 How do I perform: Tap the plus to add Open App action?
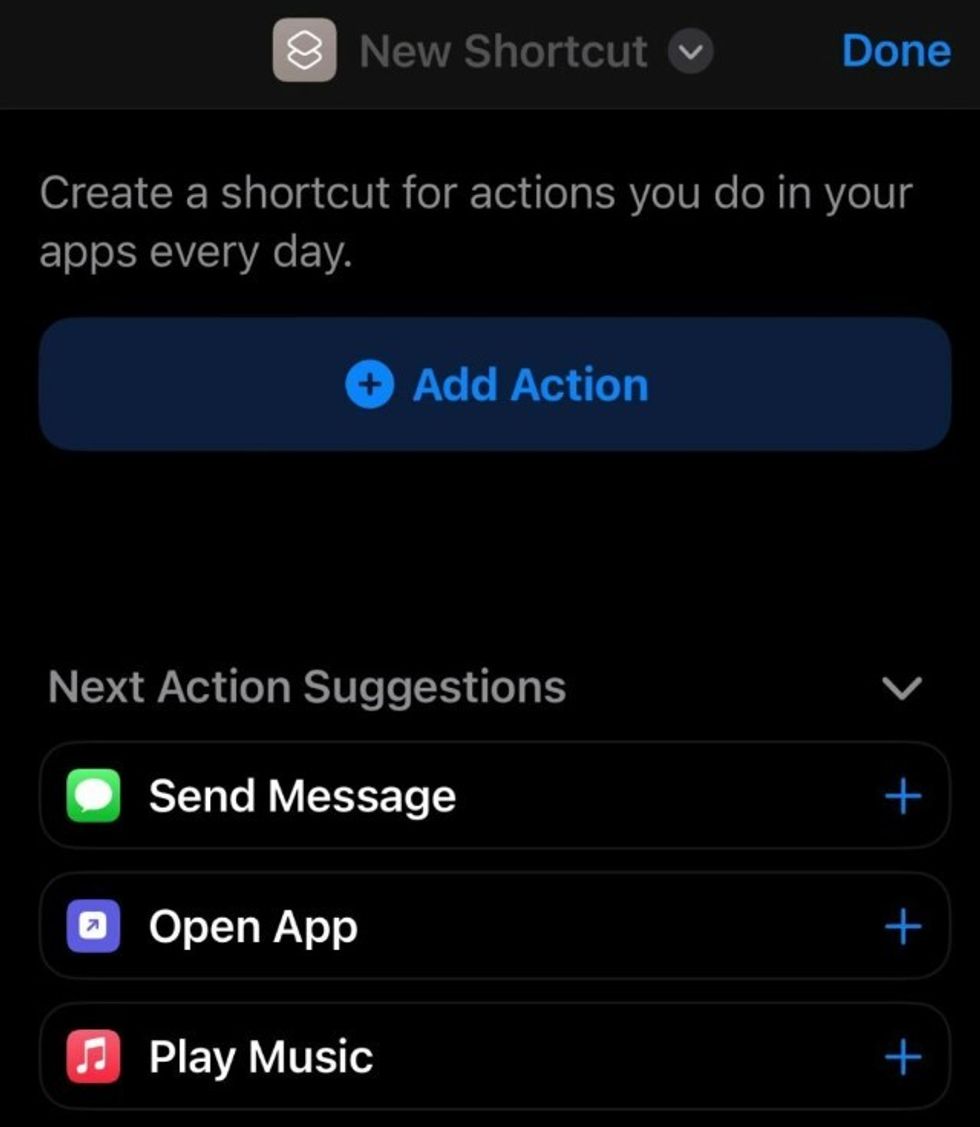(903, 925)
